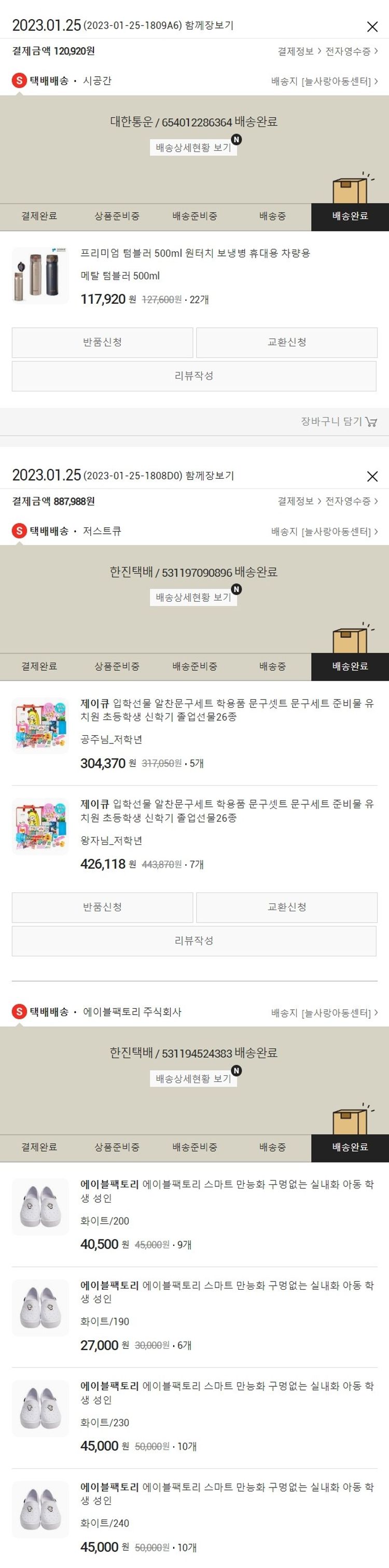Write a review for the tumbler

tap(194, 376)
